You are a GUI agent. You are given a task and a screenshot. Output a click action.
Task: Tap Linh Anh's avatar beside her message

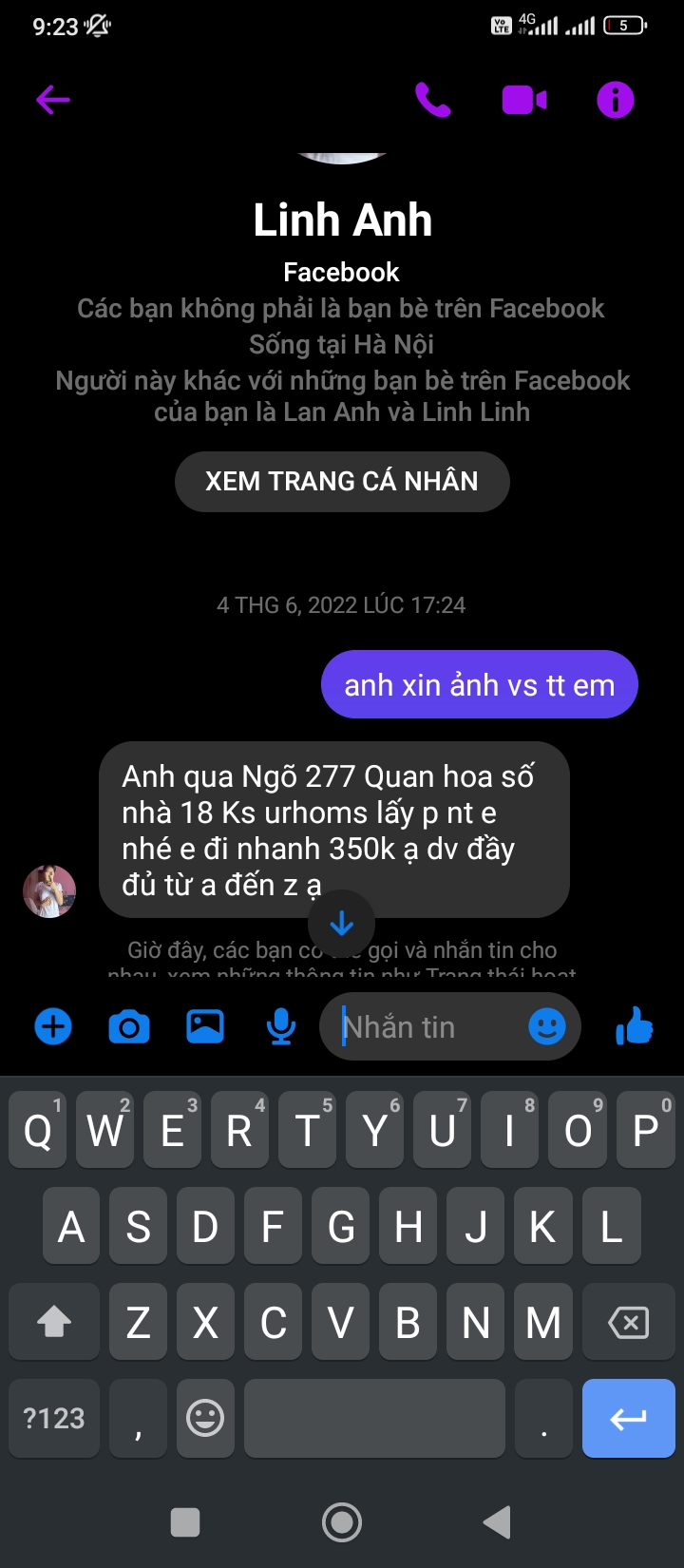(49, 891)
